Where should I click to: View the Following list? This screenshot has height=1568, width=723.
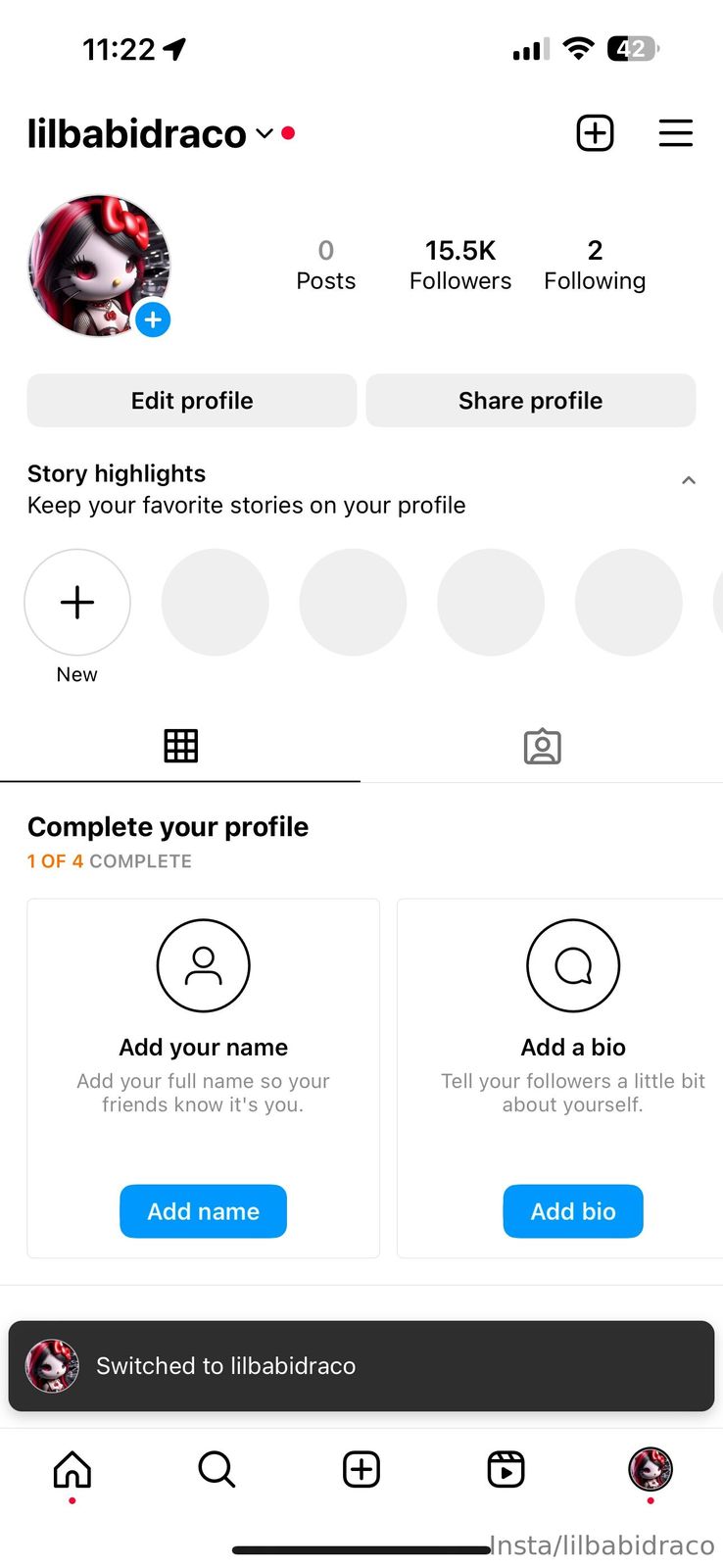tap(595, 265)
